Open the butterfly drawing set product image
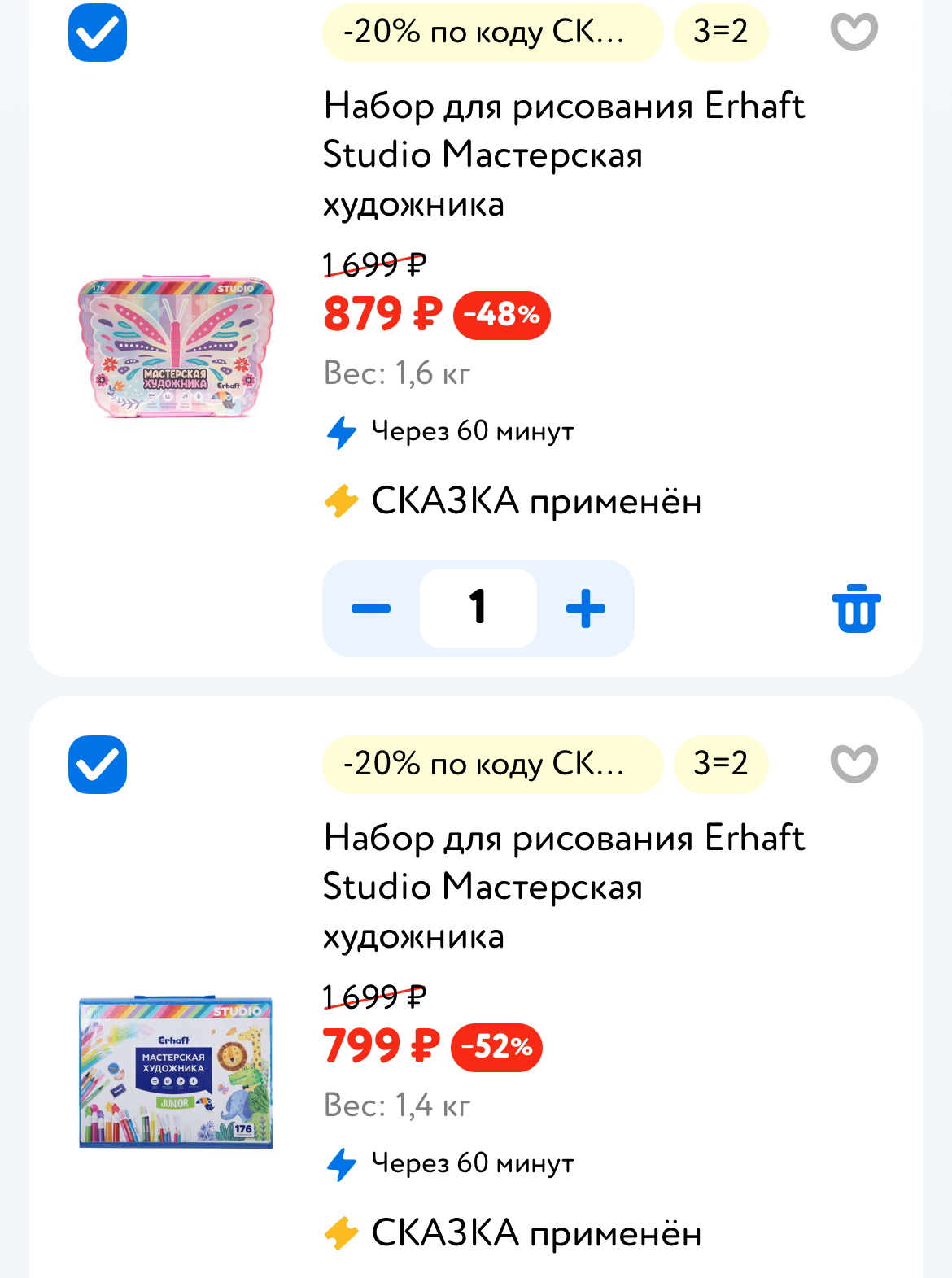This screenshot has height=1278, width=952. point(176,347)
